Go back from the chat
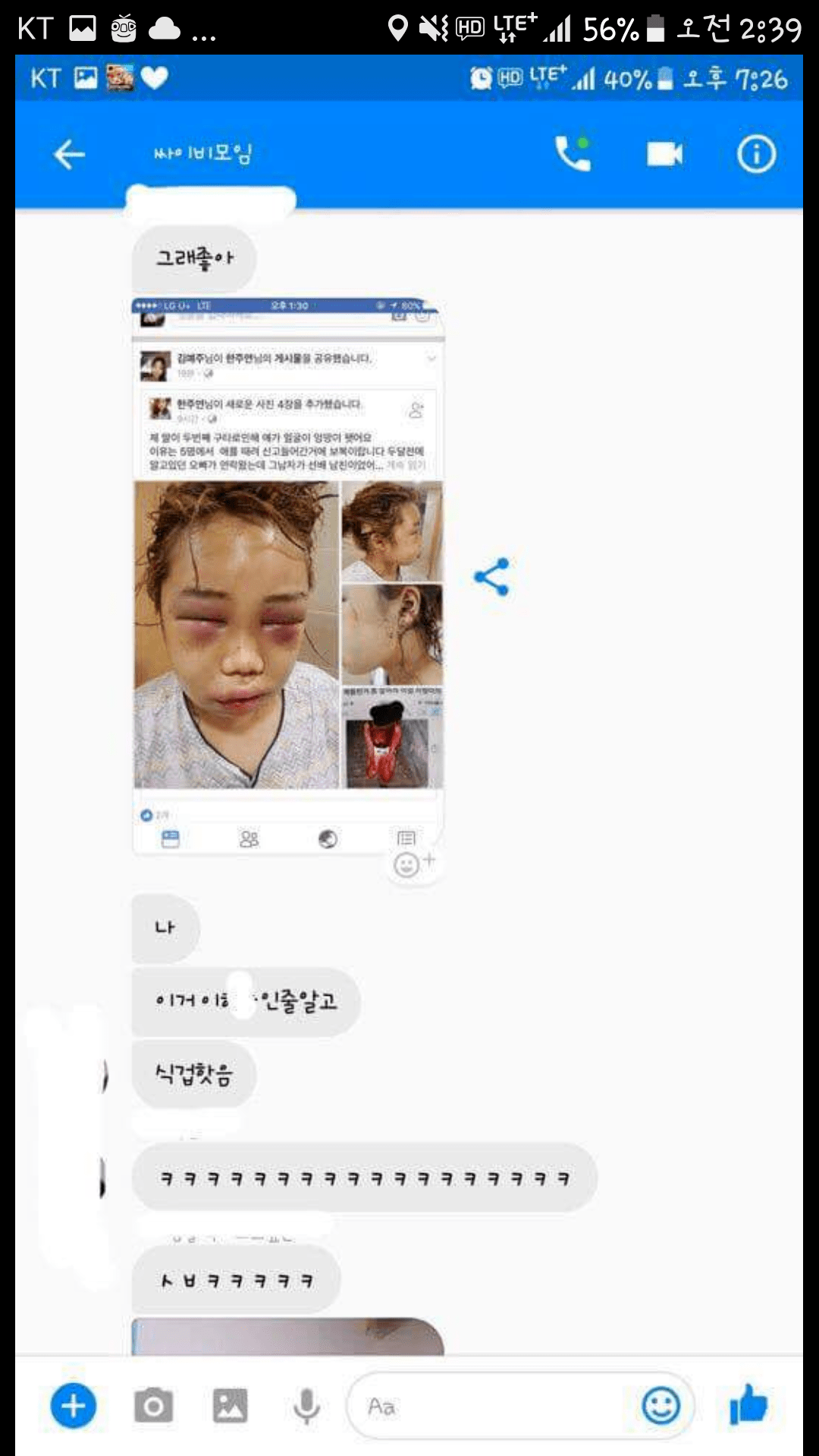The height and width of the screenshot is (1456, 819). pos(69,155)
